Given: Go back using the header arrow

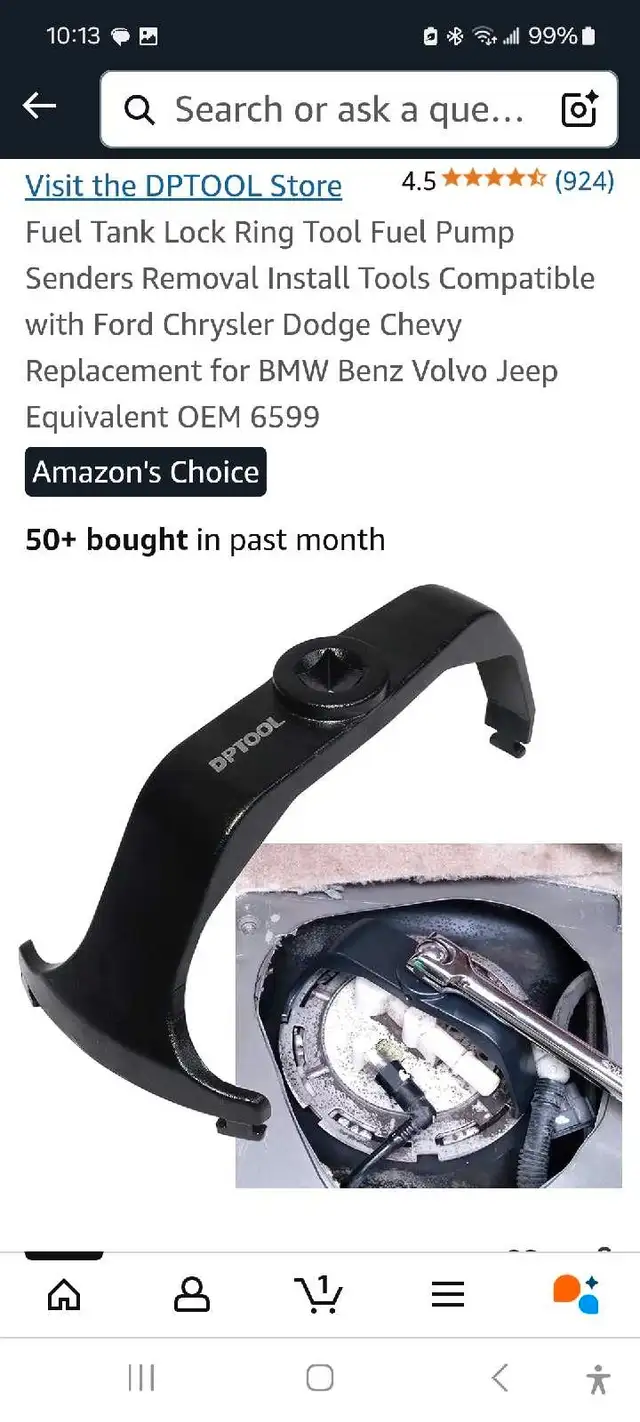Looking at the screenshot, I should click(x=39, y=106).
